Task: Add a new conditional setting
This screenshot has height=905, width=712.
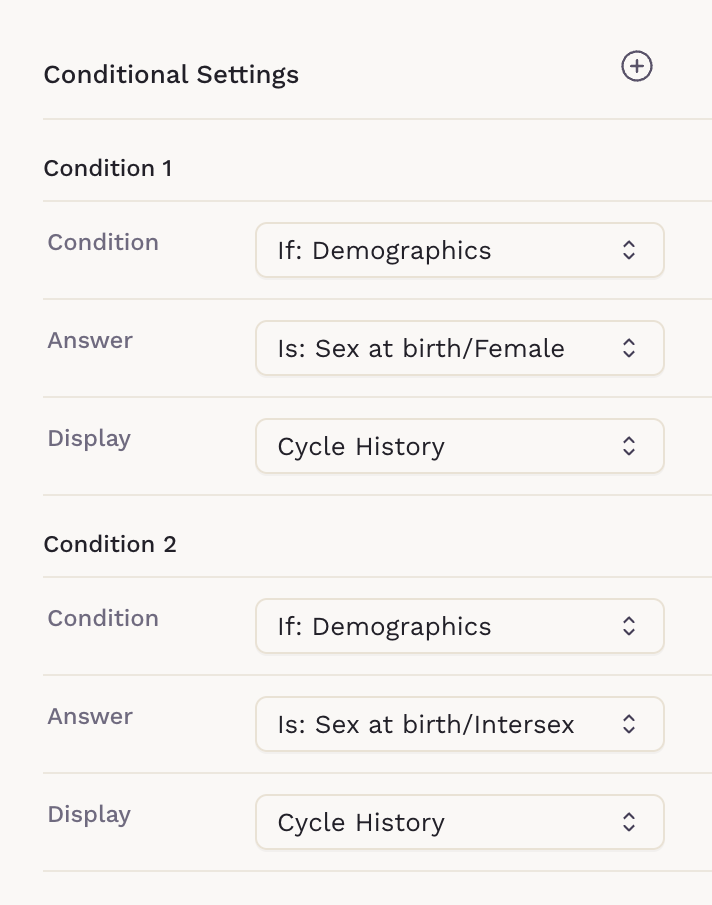Action: pos(637,67)
